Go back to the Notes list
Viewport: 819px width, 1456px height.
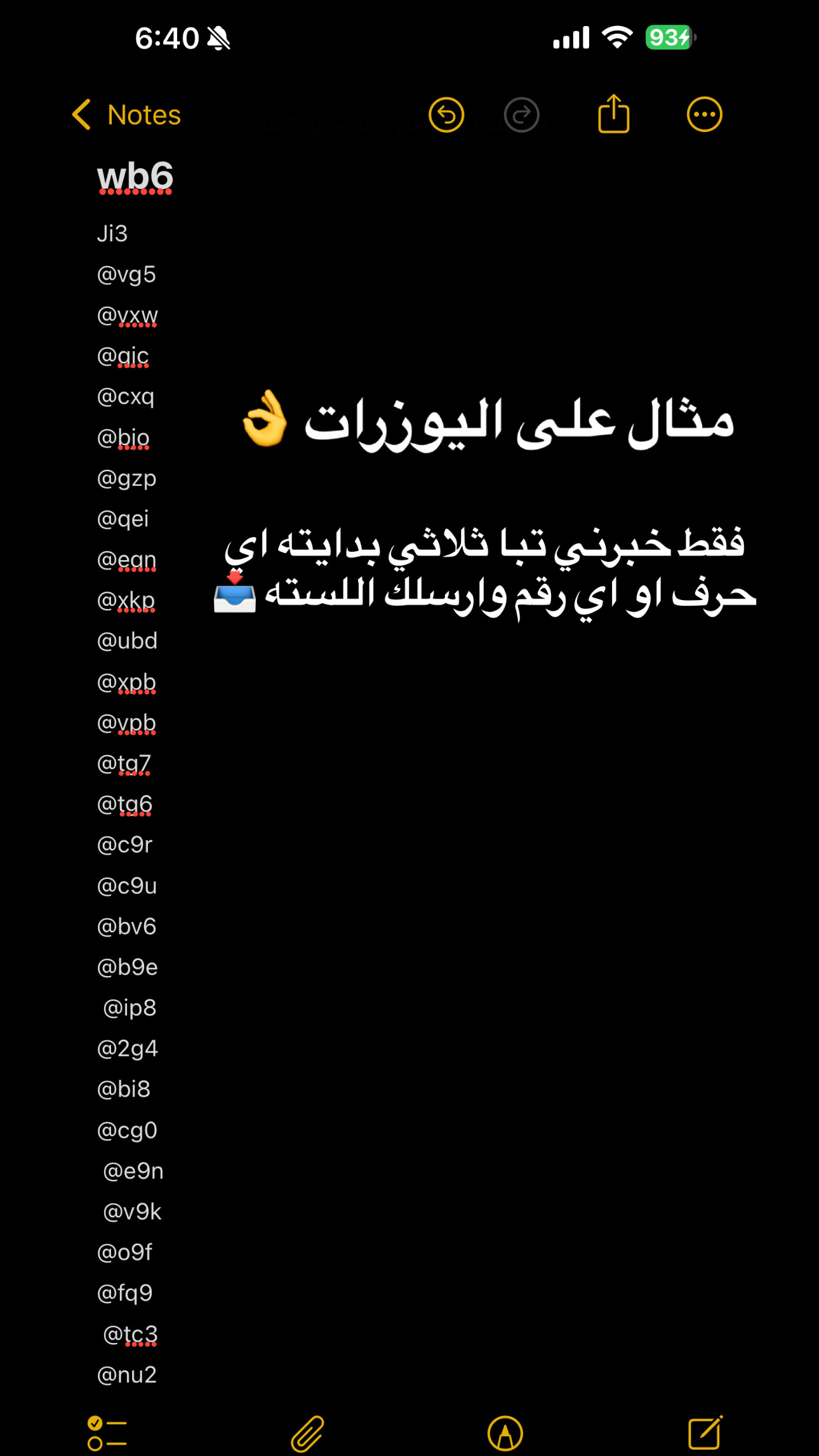click(x=126, y=116)
